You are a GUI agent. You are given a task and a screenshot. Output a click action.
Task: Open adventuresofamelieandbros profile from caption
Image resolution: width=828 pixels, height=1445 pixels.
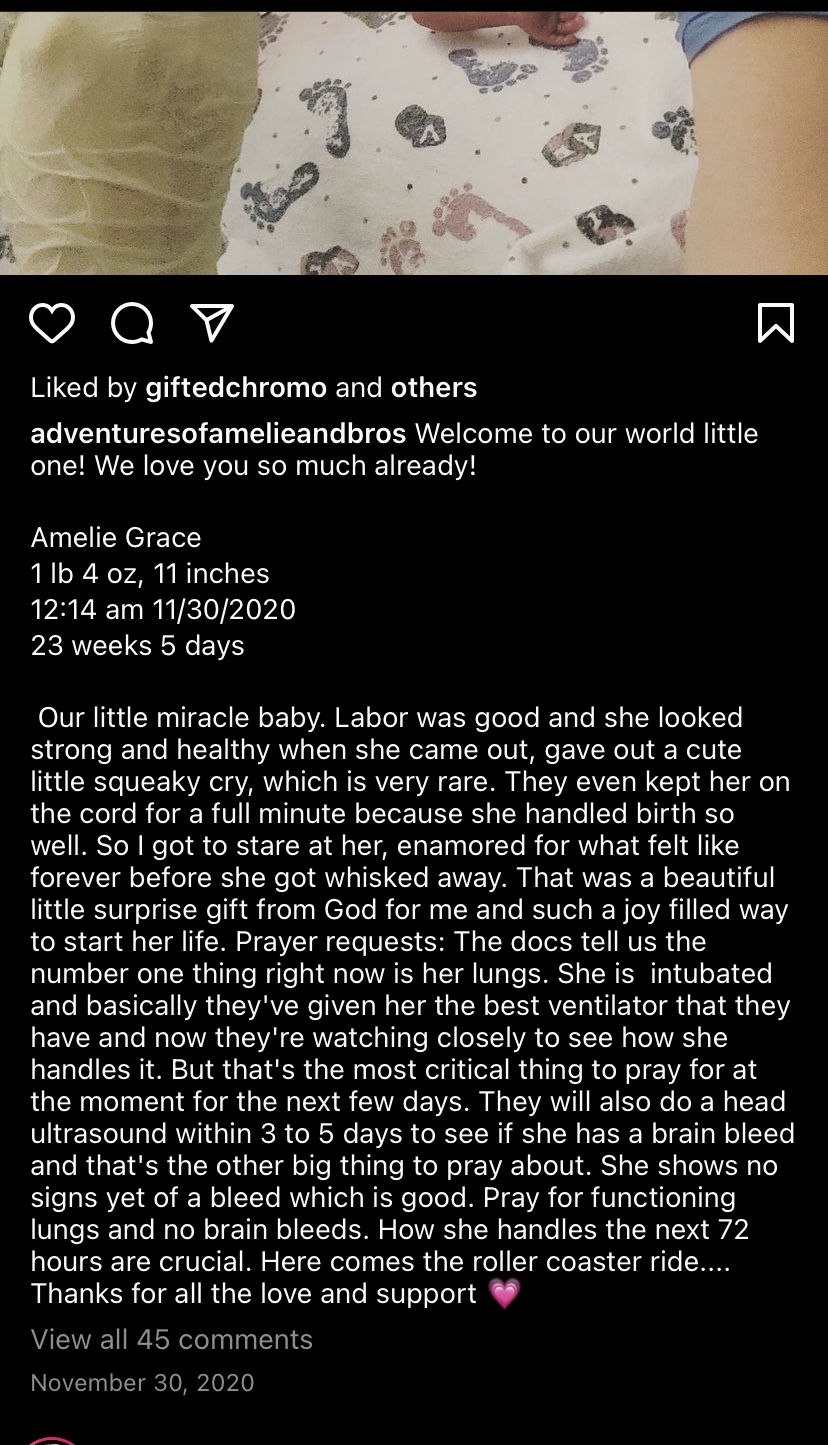218,433
